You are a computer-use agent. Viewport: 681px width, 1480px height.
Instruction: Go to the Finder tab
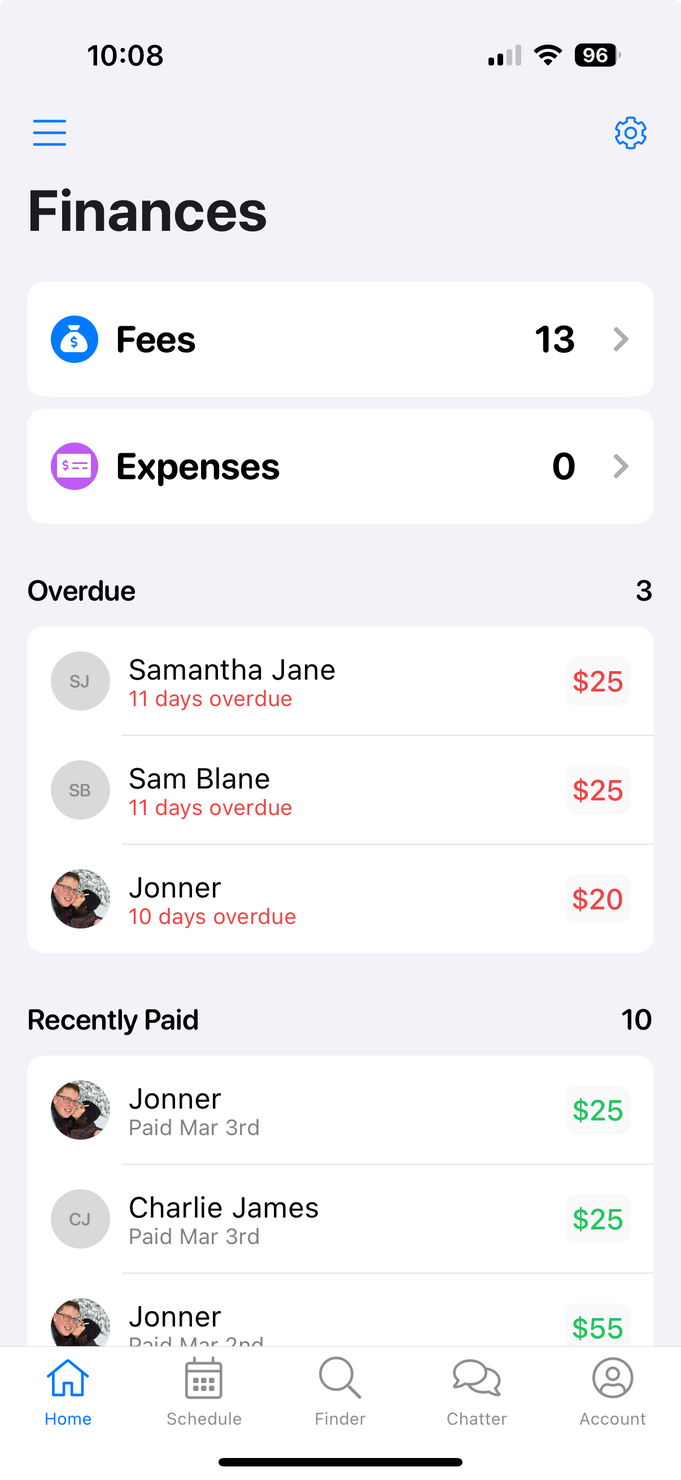point(340,1392)
